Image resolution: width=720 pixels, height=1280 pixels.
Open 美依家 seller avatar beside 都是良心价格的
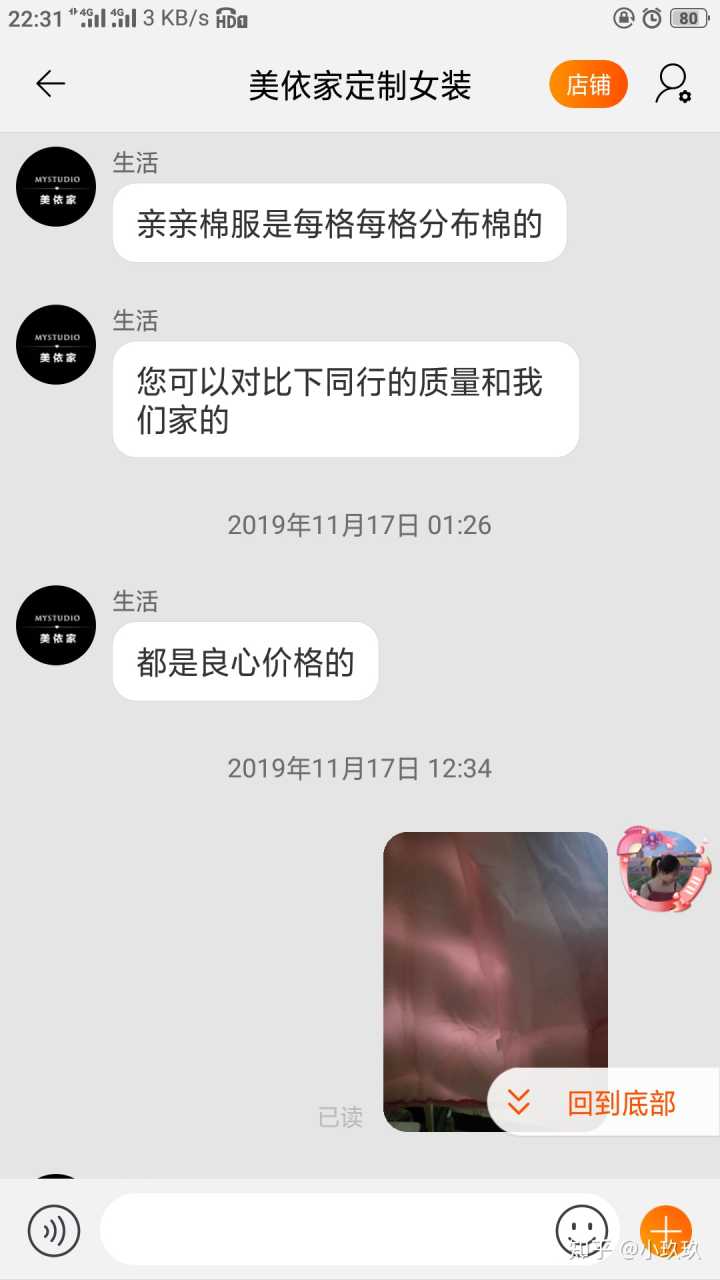click(x=56, y=626)
